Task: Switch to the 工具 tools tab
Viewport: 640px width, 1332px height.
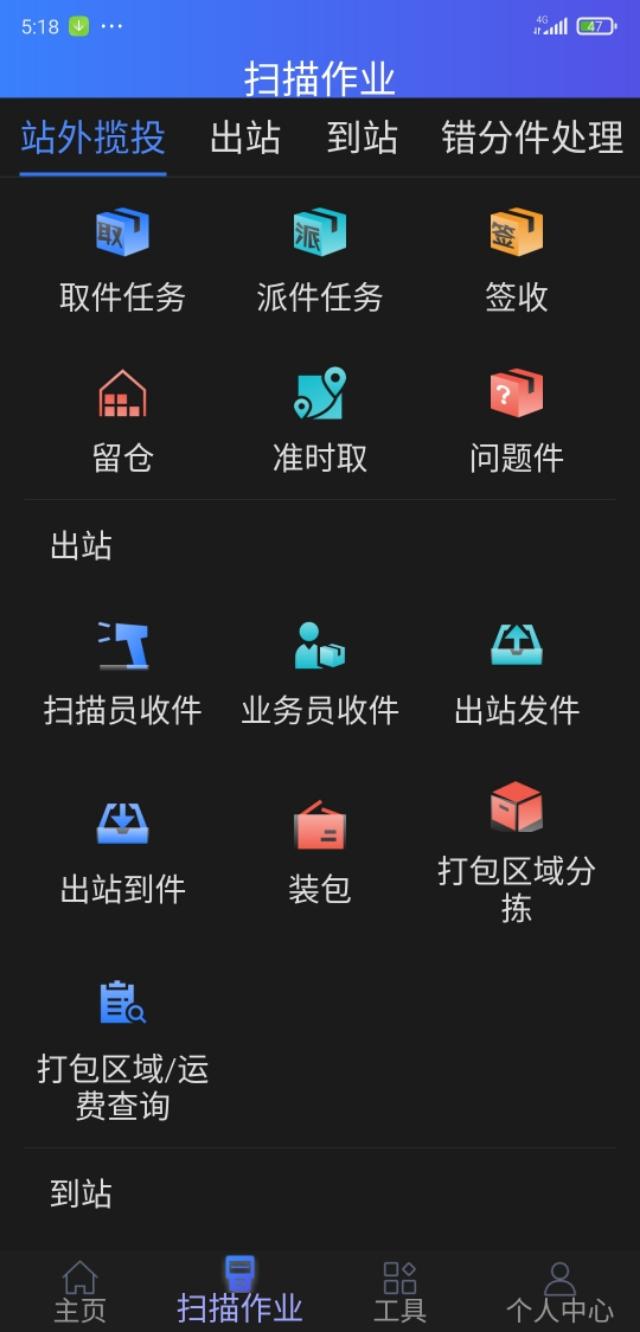Action: pyautogui.click(x=399, y=1292)
